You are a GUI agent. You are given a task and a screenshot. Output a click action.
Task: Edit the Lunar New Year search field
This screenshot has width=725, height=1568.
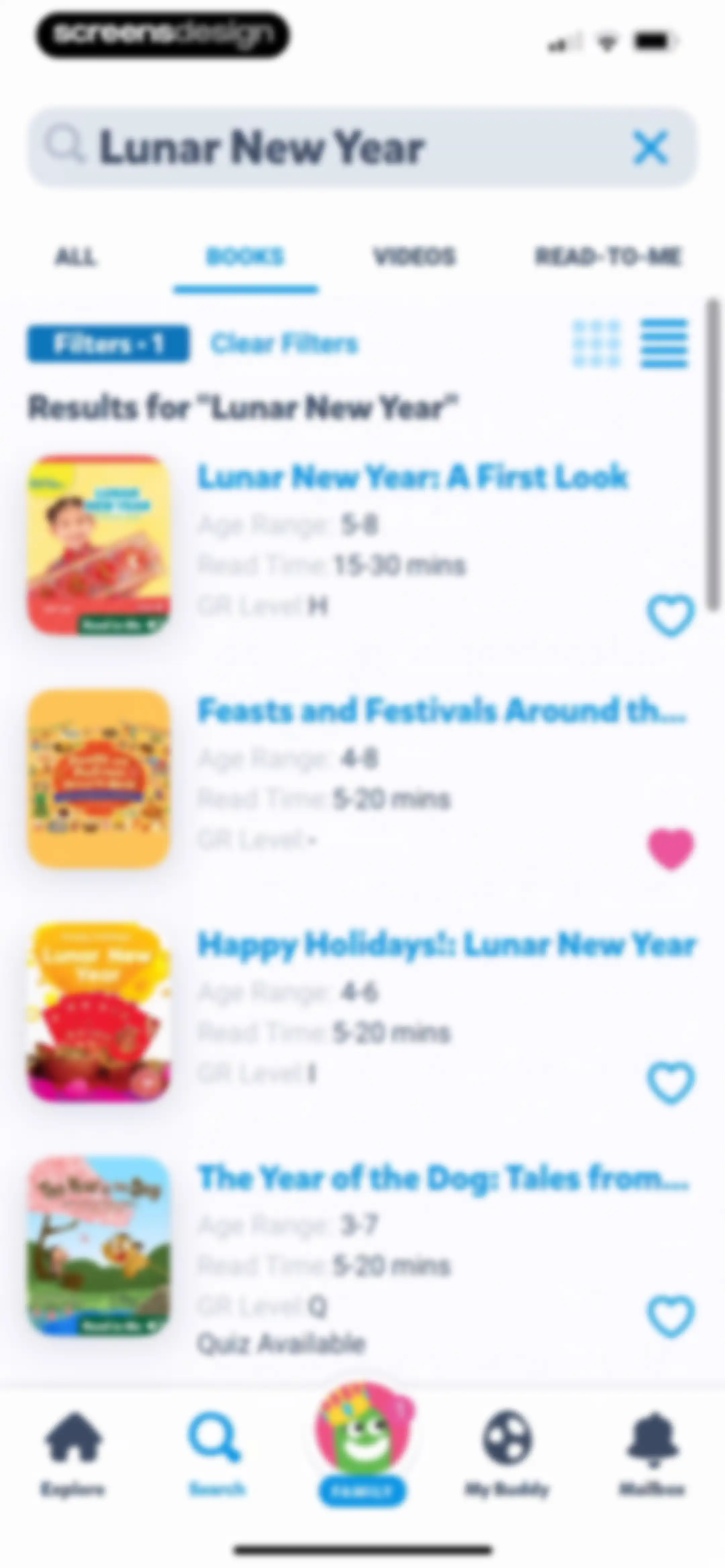click(x=361, y=148)
